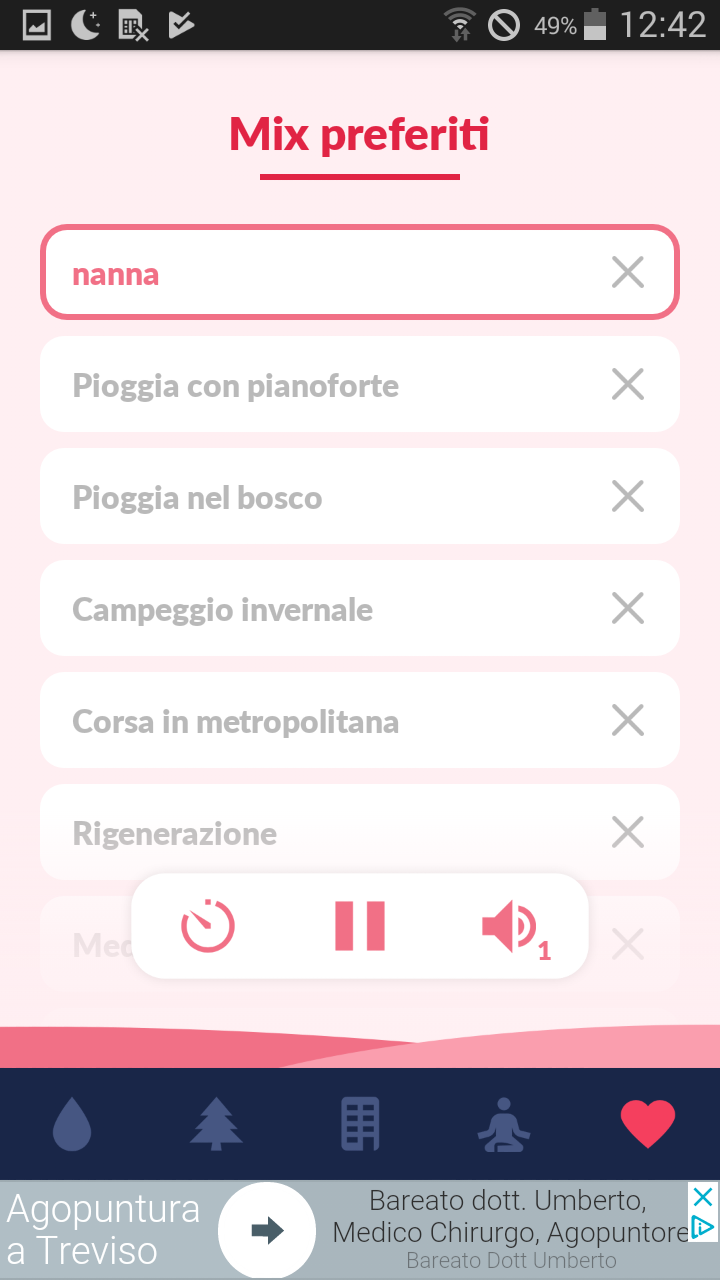Viewport: 720px width, 1280px height.
Task: Play the Pioggia con pianoforte mix
Action: point(360,385)
